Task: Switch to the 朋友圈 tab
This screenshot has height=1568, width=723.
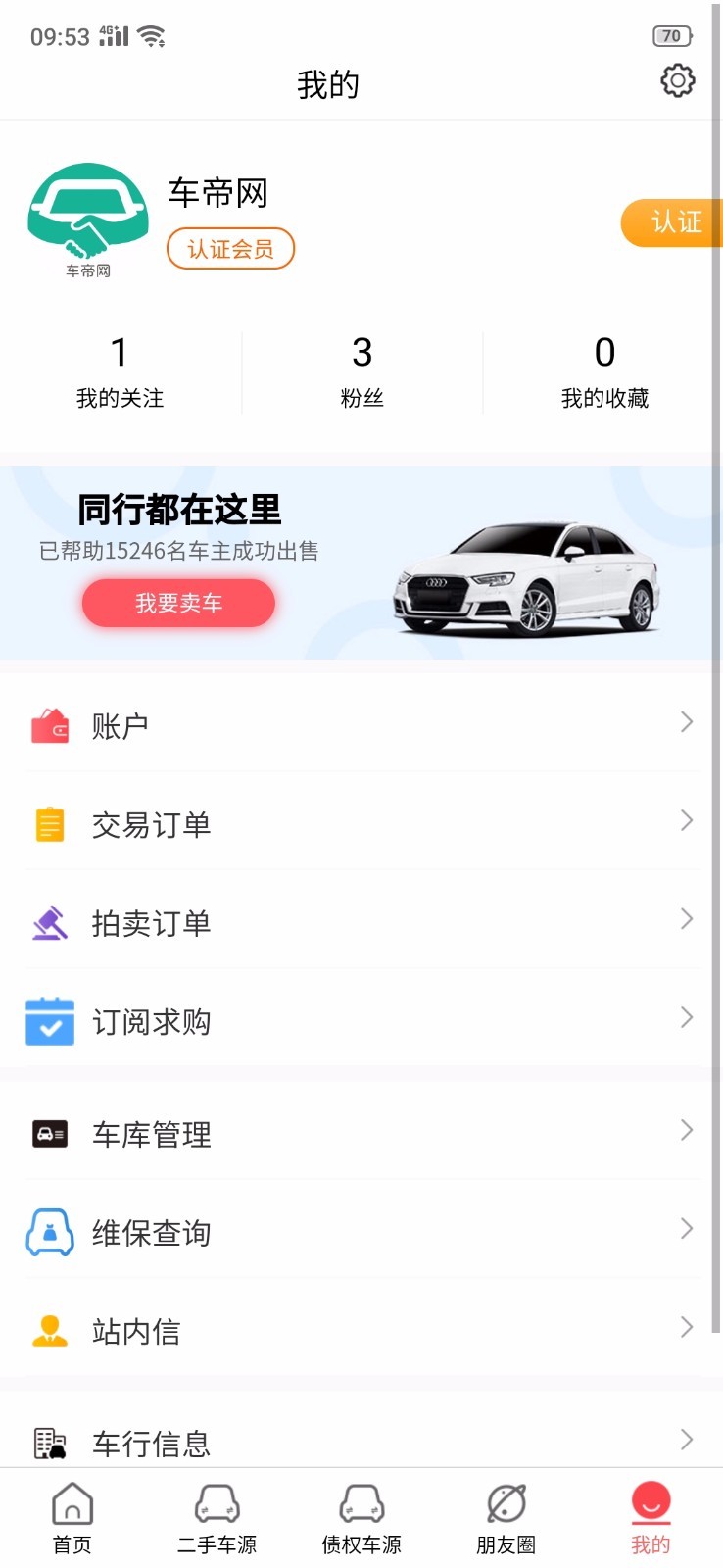Action: click(506, 1518)
